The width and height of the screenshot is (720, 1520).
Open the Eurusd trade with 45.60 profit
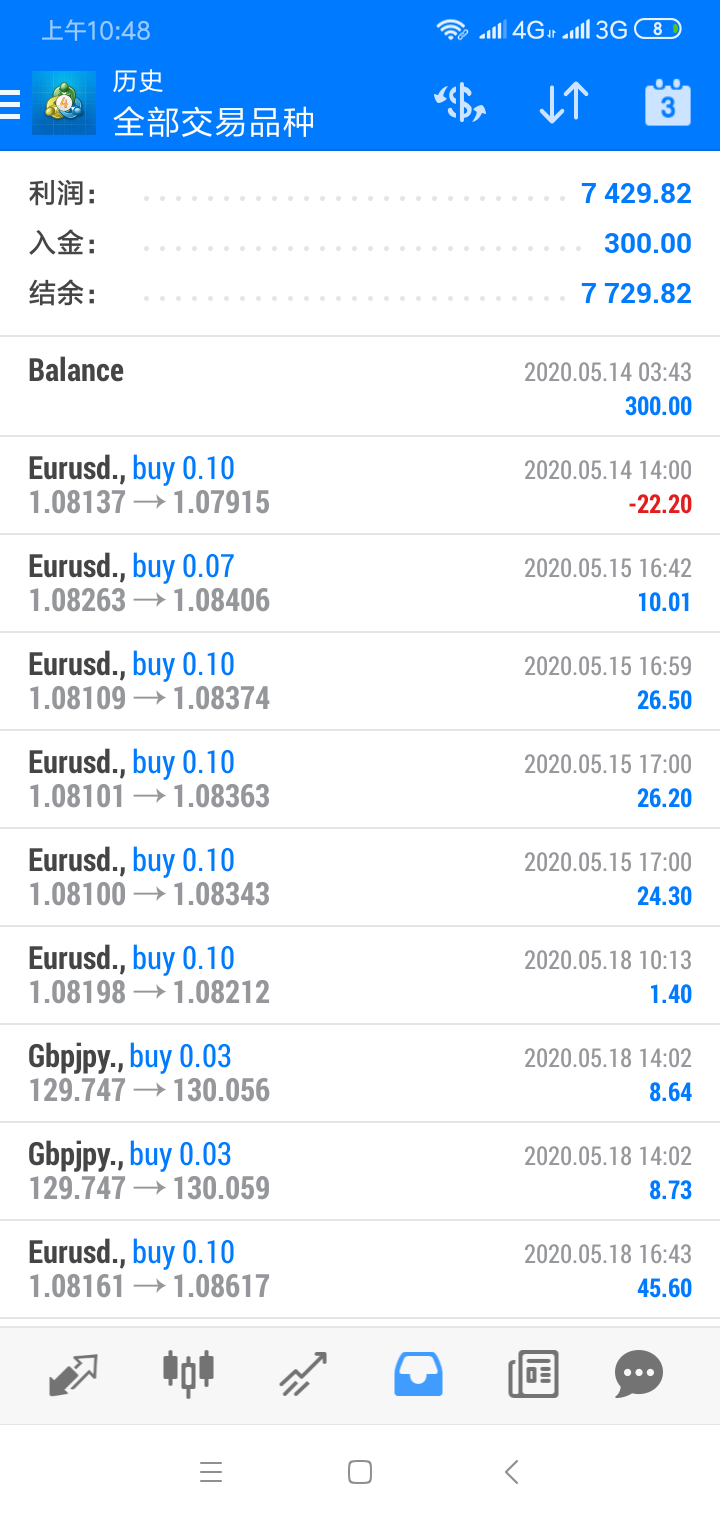coord(360,1269)
